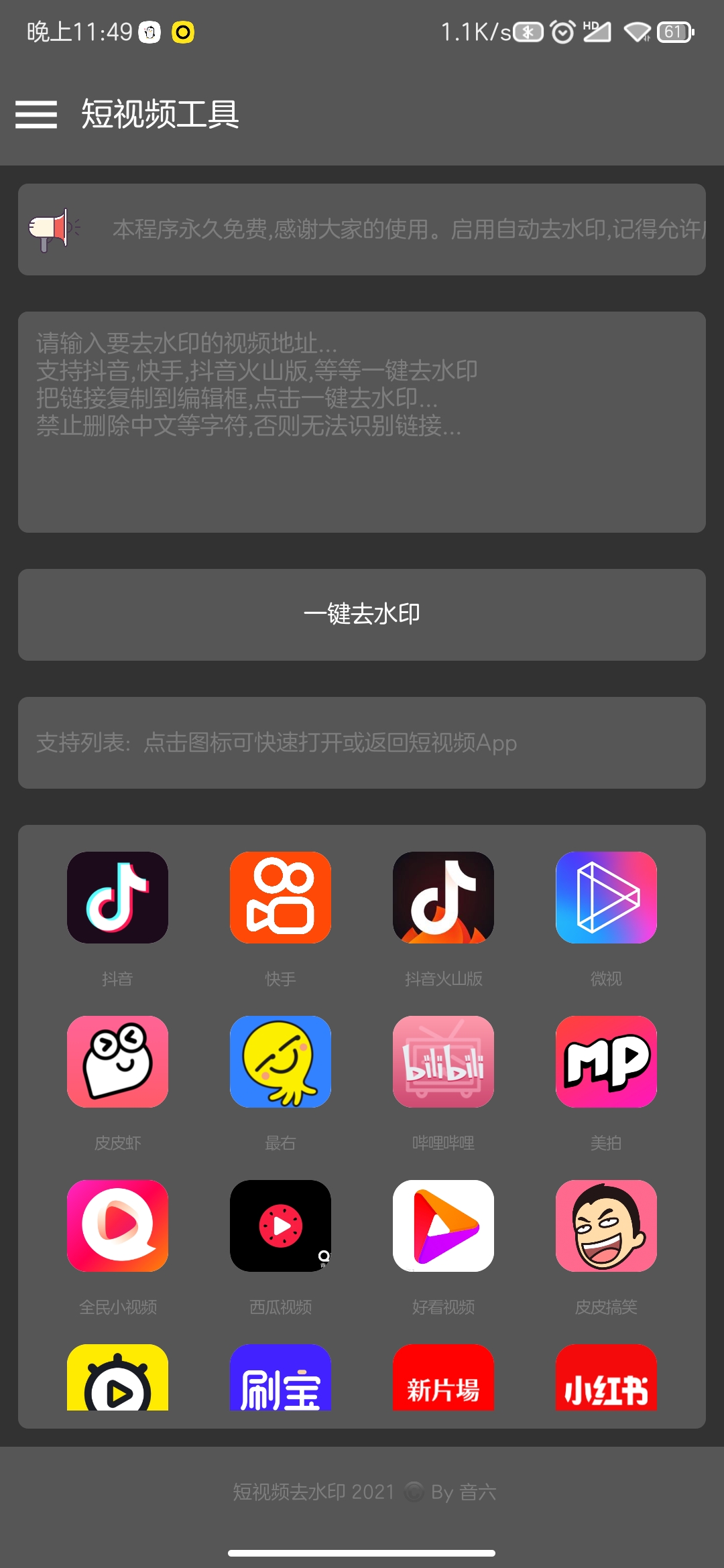The width and height of the screenshot is (724, 1568).
Task: Open 哔哩哔哩 app icon
Action: tap(443, 1062)
